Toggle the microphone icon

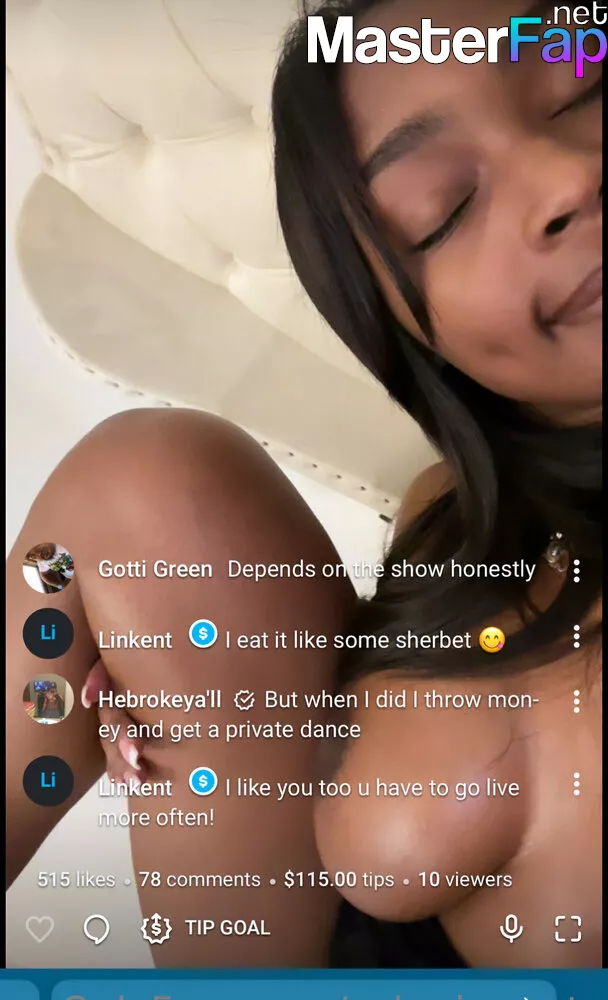click(511, 929)
